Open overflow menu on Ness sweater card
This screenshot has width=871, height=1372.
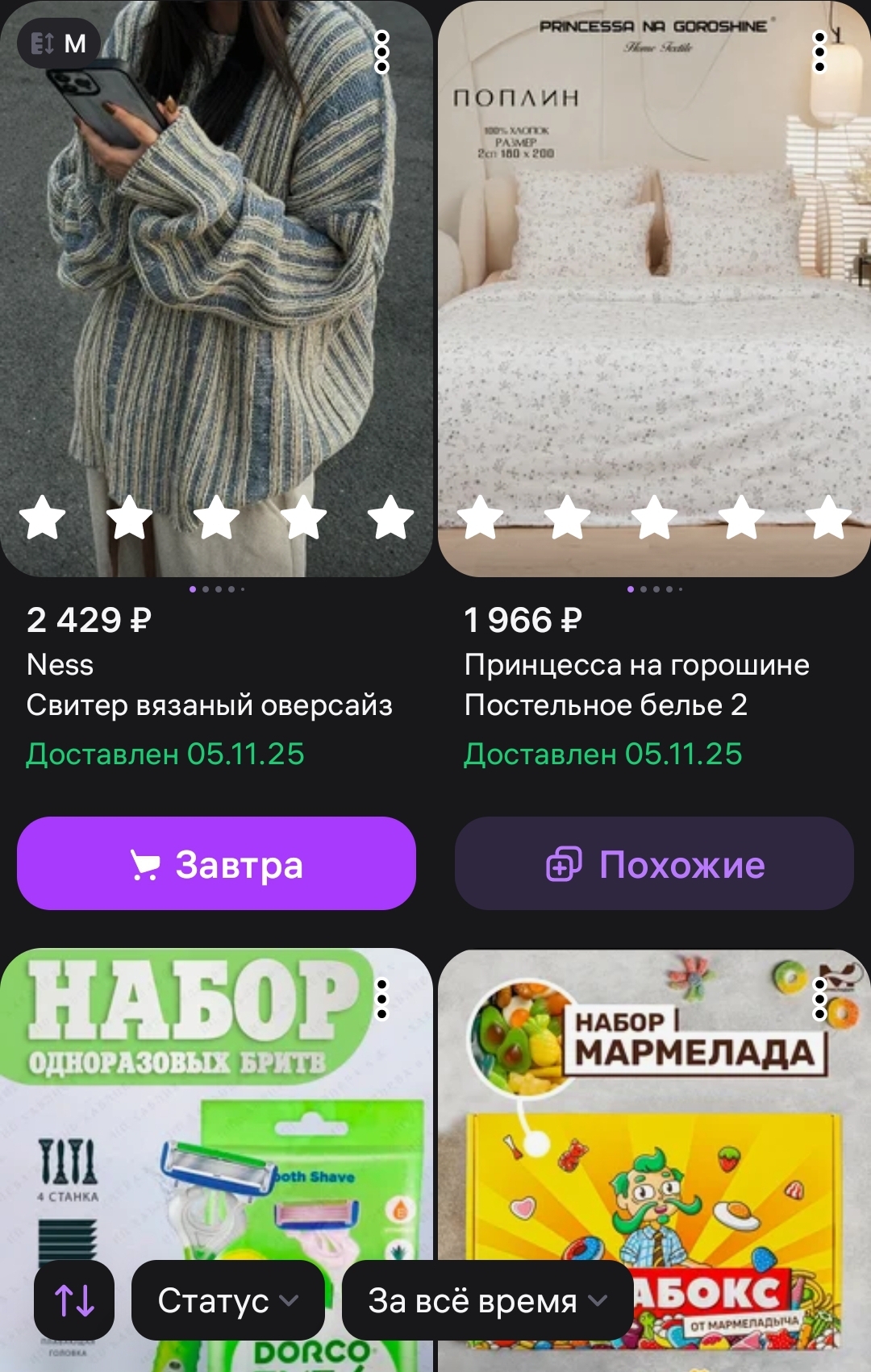tap(382, 52)
